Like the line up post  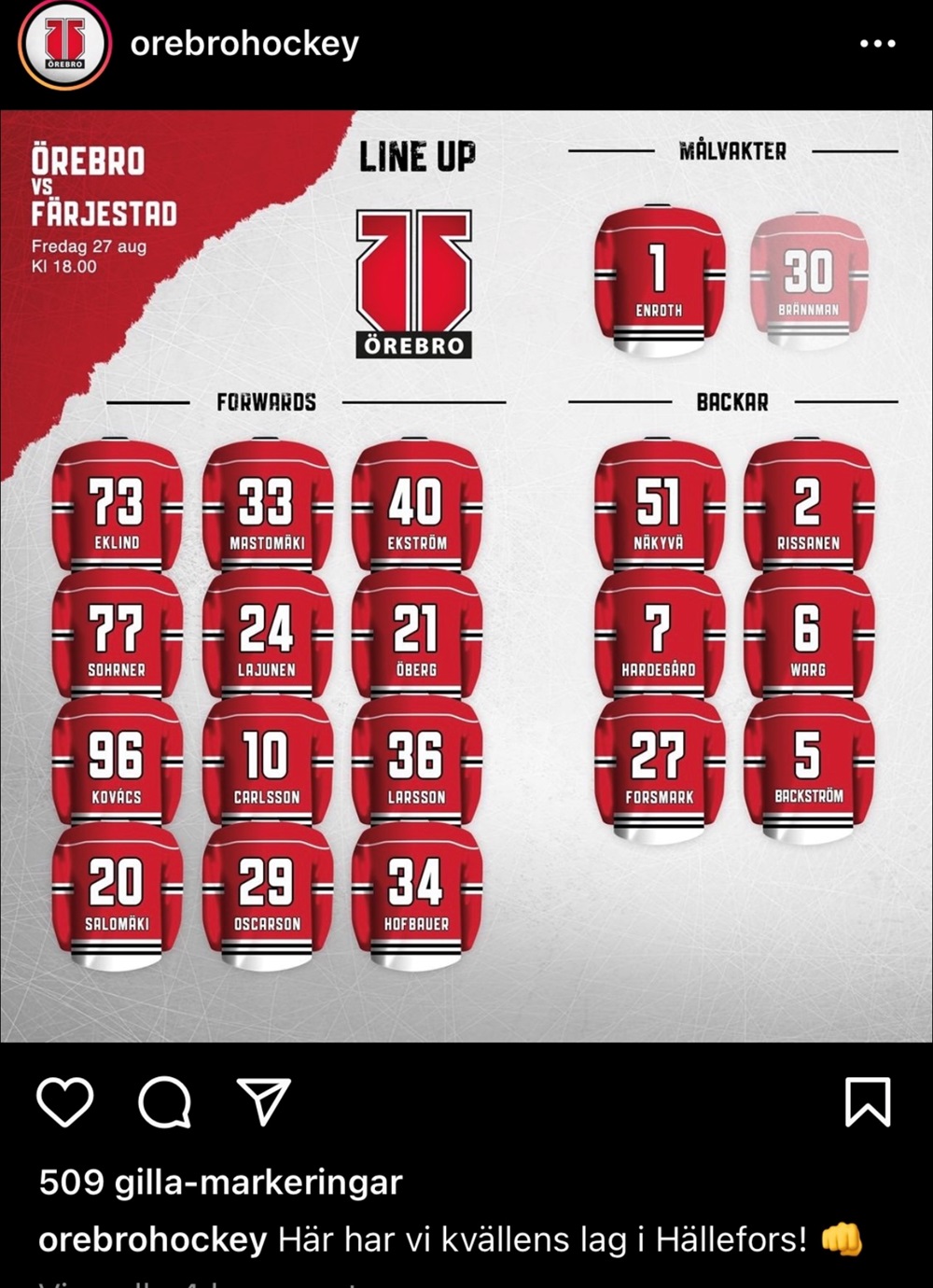click(x=65, y=1102)
